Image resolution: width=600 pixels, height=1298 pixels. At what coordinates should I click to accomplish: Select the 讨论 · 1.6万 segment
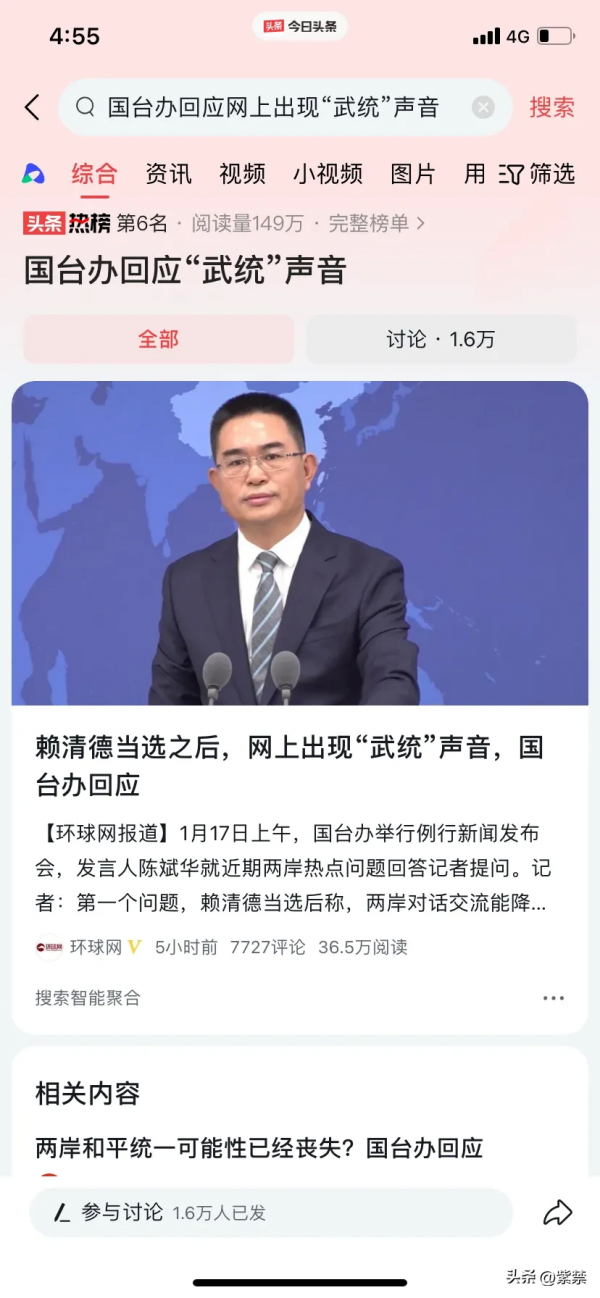click(441, 340)
